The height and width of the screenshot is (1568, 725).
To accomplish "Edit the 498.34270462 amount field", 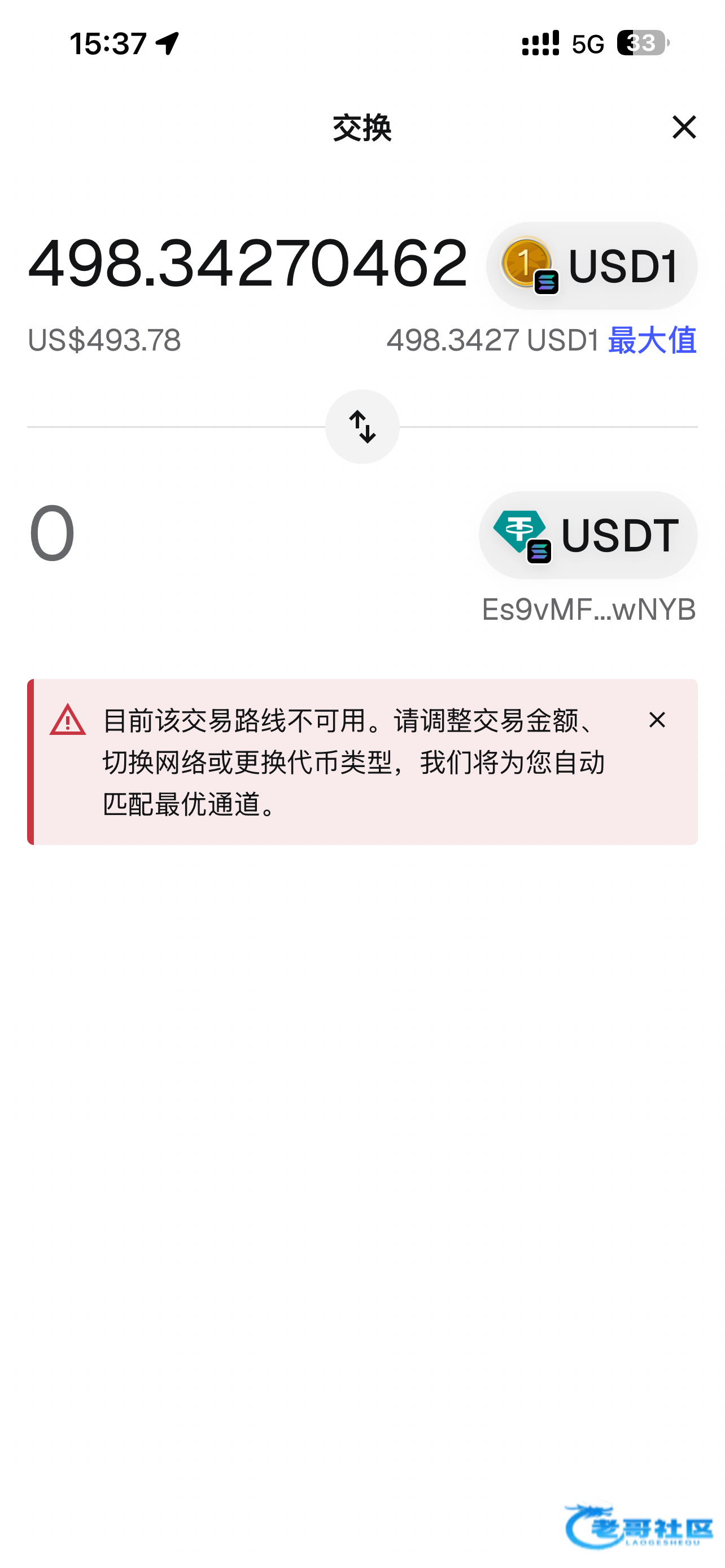I will [248, 264].
